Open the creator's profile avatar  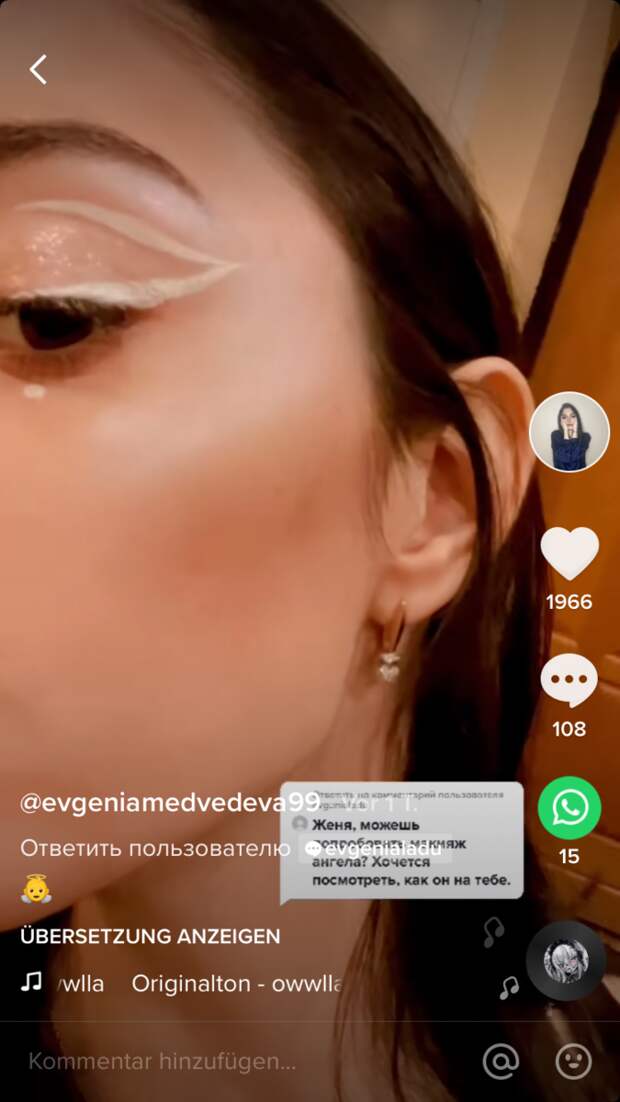tap(569, 432)
